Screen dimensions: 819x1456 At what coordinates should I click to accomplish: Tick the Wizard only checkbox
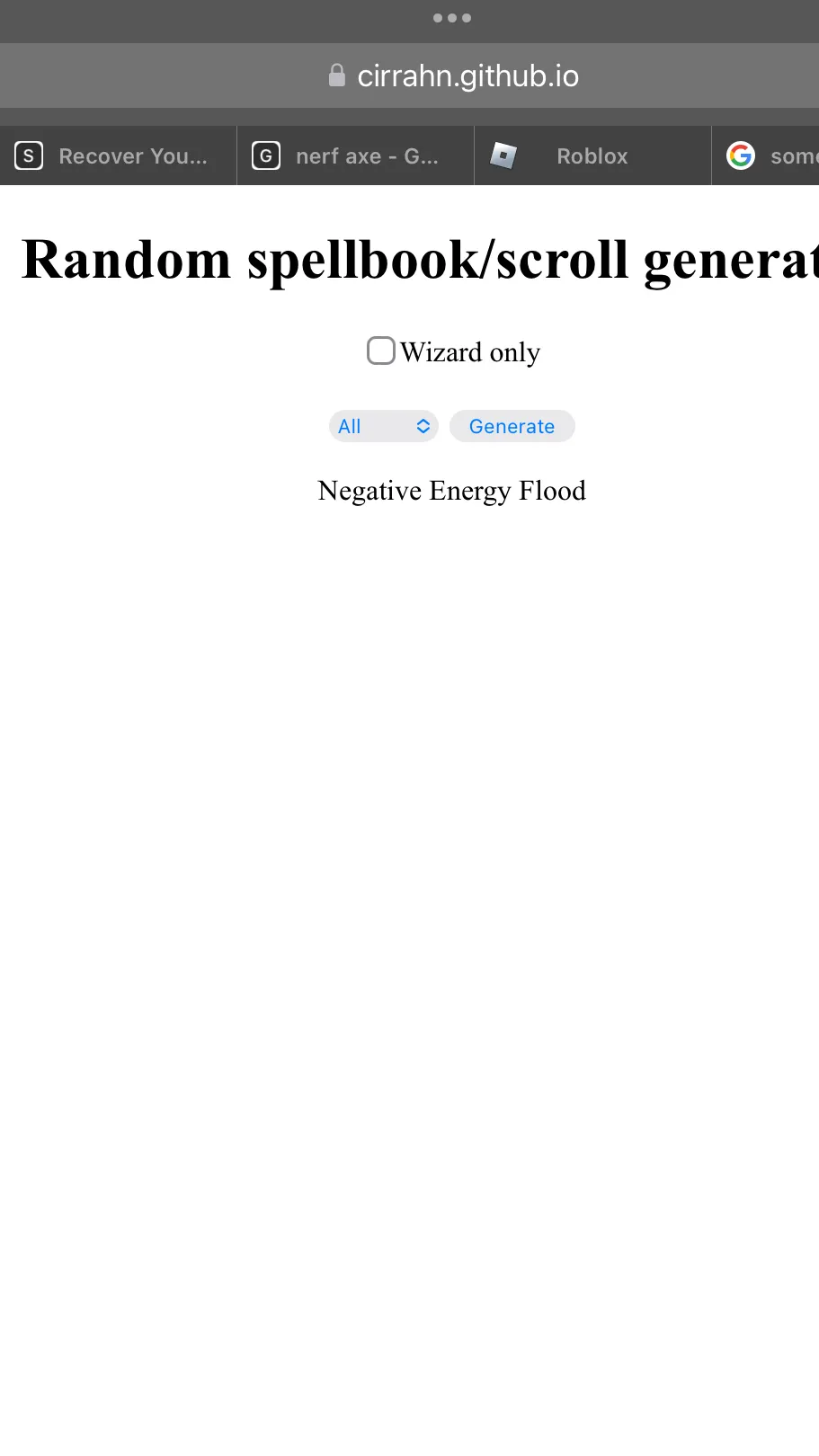click(x=381, y=351)
